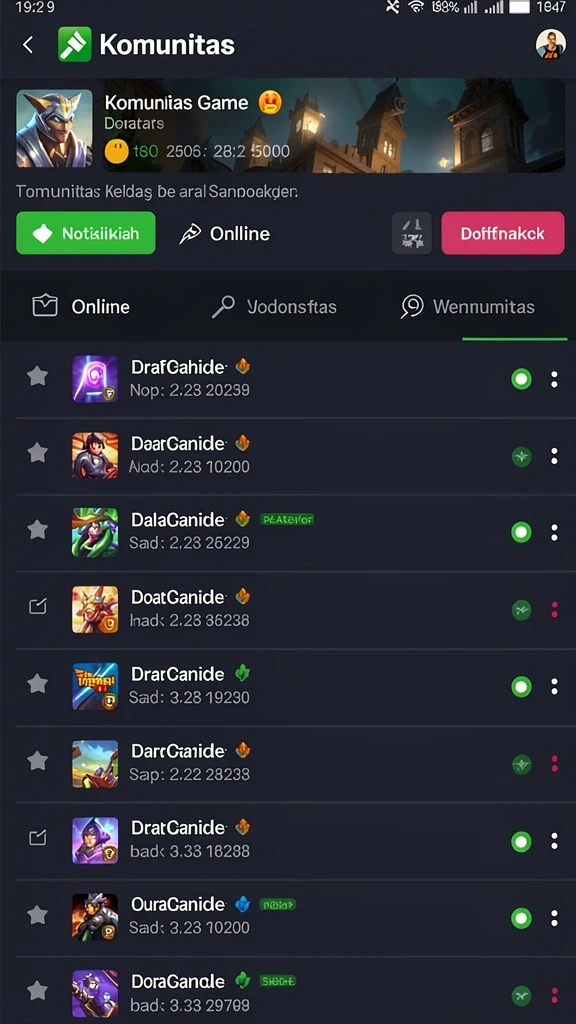The width and height of the screenshot is (576, 1024).
Task: Switch to the Wennumitas tab
Action: 468,306
